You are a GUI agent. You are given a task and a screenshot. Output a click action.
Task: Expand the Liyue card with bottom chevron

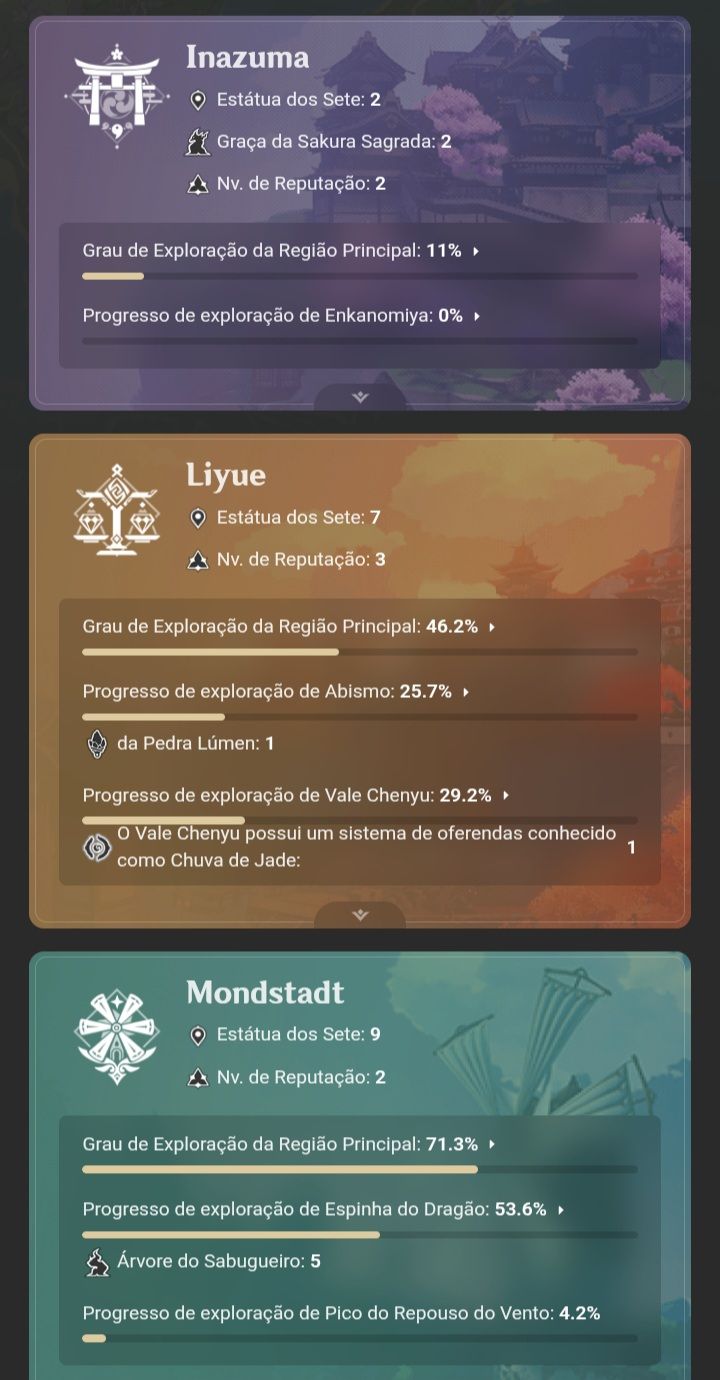(360, 915)
